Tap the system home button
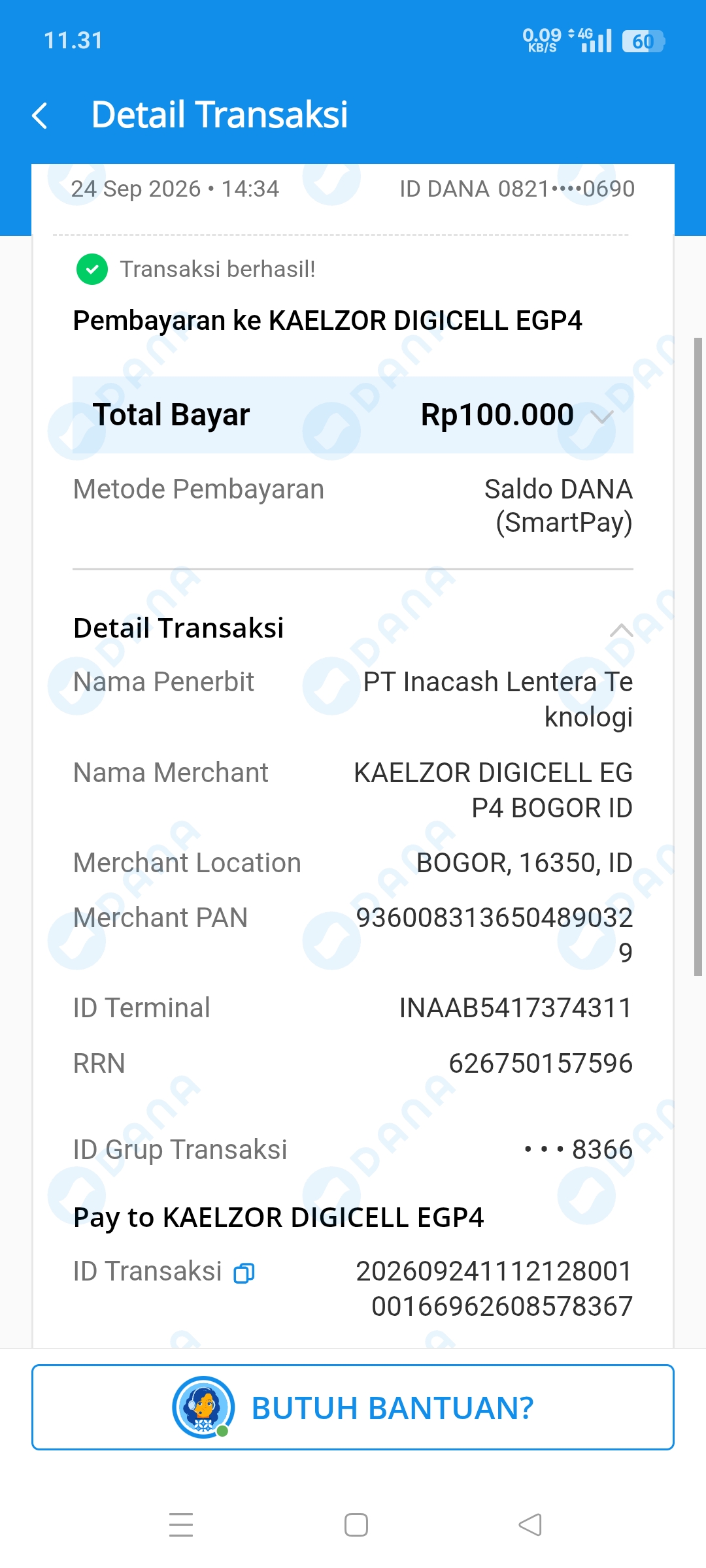 (x=356, y=1525)
